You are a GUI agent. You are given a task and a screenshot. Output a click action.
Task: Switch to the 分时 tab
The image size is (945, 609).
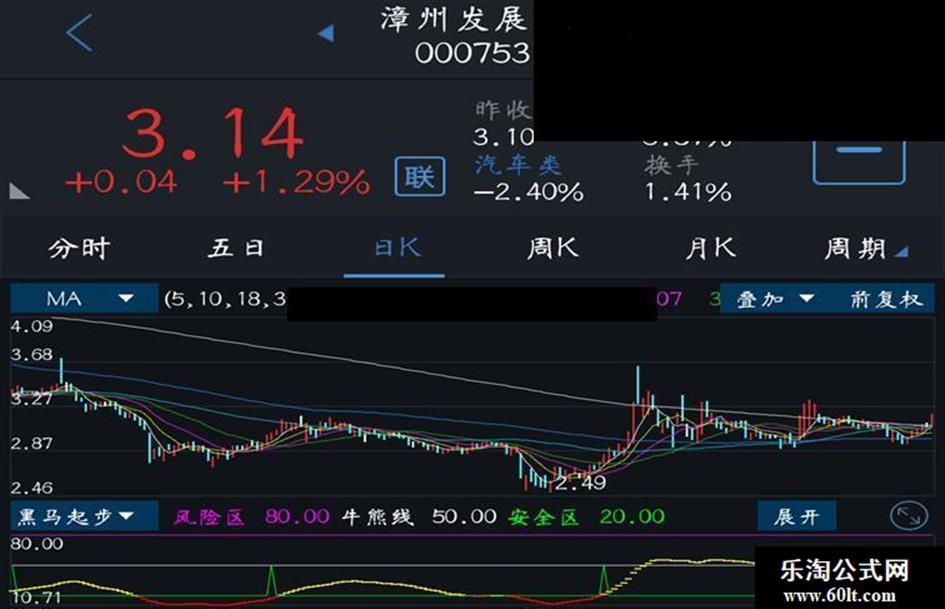[79, 248]
